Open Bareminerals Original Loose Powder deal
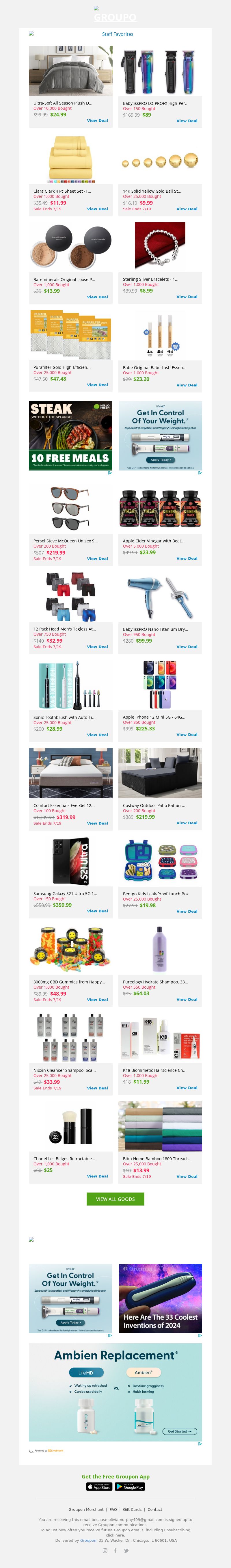231x1568 pixels. point(97,297)
